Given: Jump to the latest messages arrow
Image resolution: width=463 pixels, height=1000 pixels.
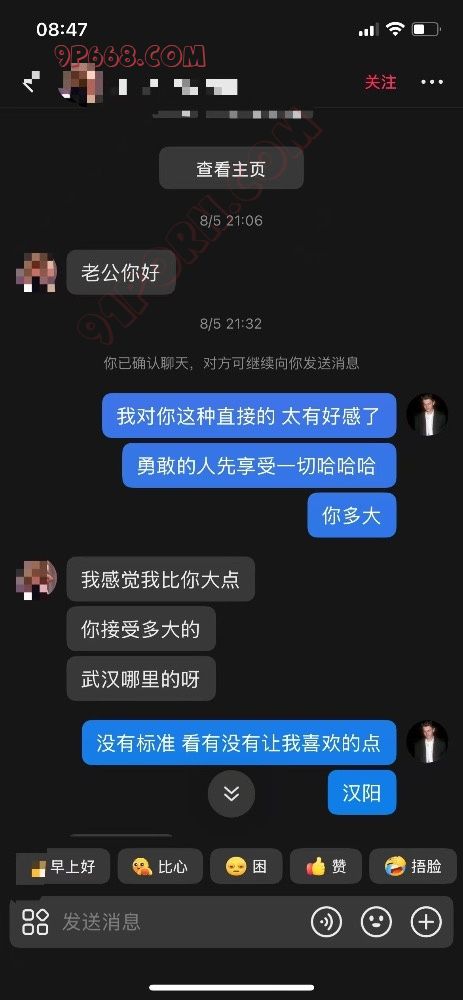Looking at the screenshot, I should [231, 793].
